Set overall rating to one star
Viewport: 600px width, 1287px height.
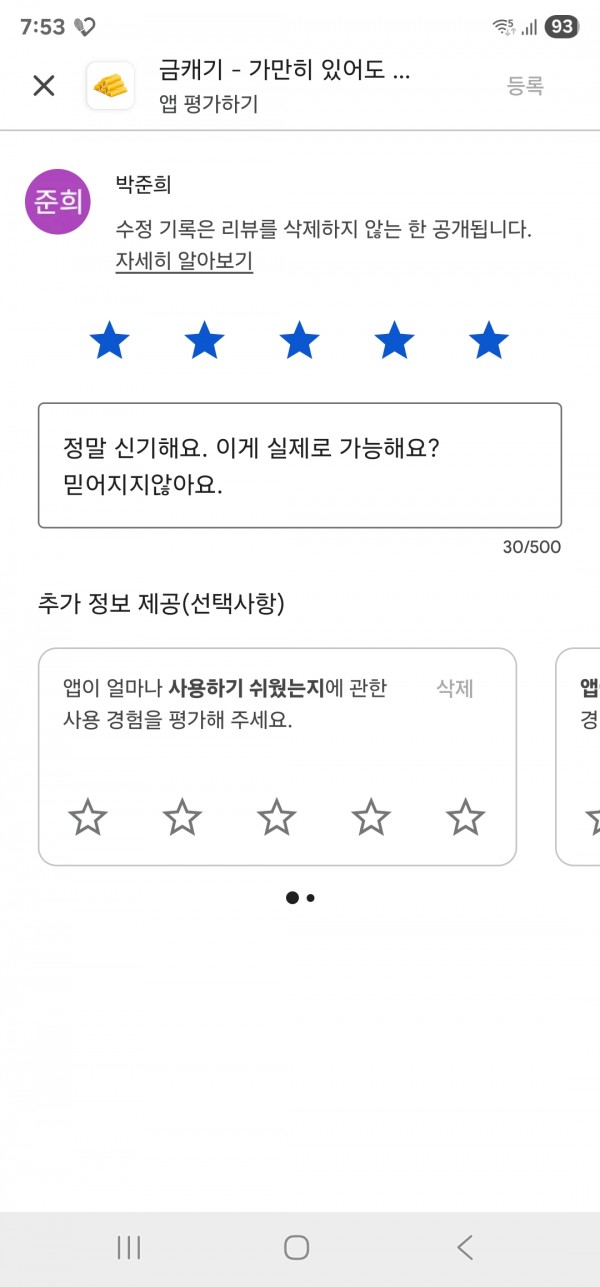tap(109, 341)
